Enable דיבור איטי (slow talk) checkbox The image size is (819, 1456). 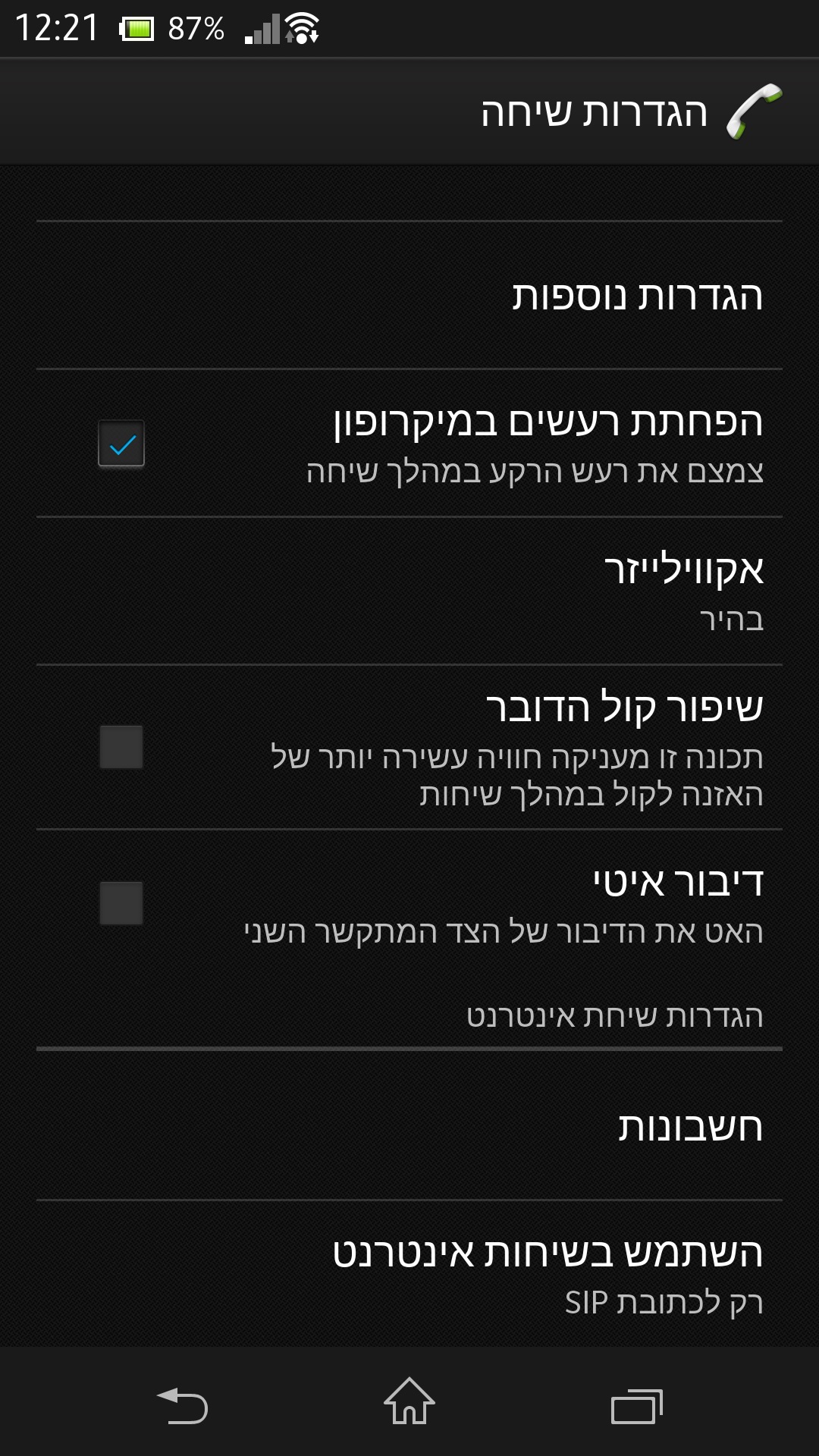(x=121, y=903)
